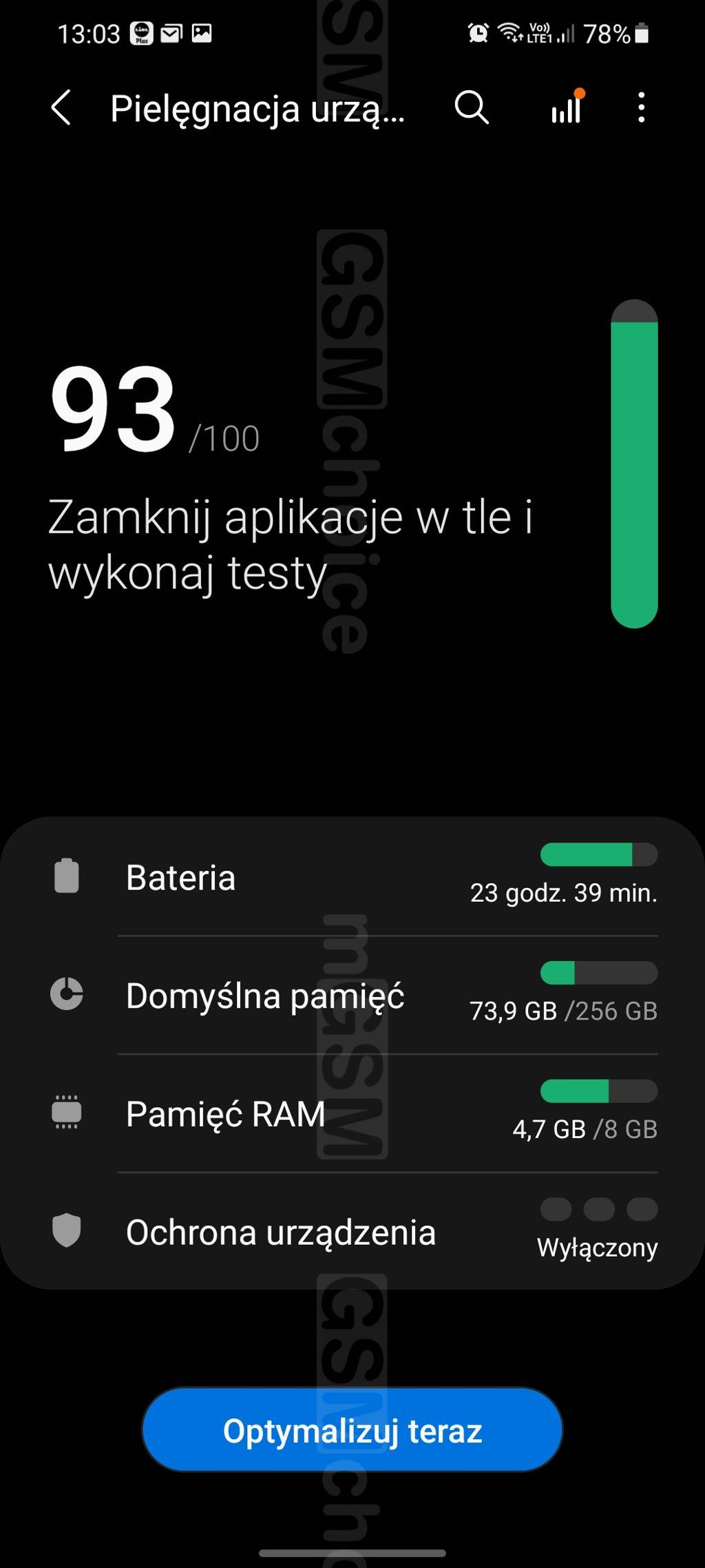
Task: Open the search magnifier icon
Action: pos(472,108)
